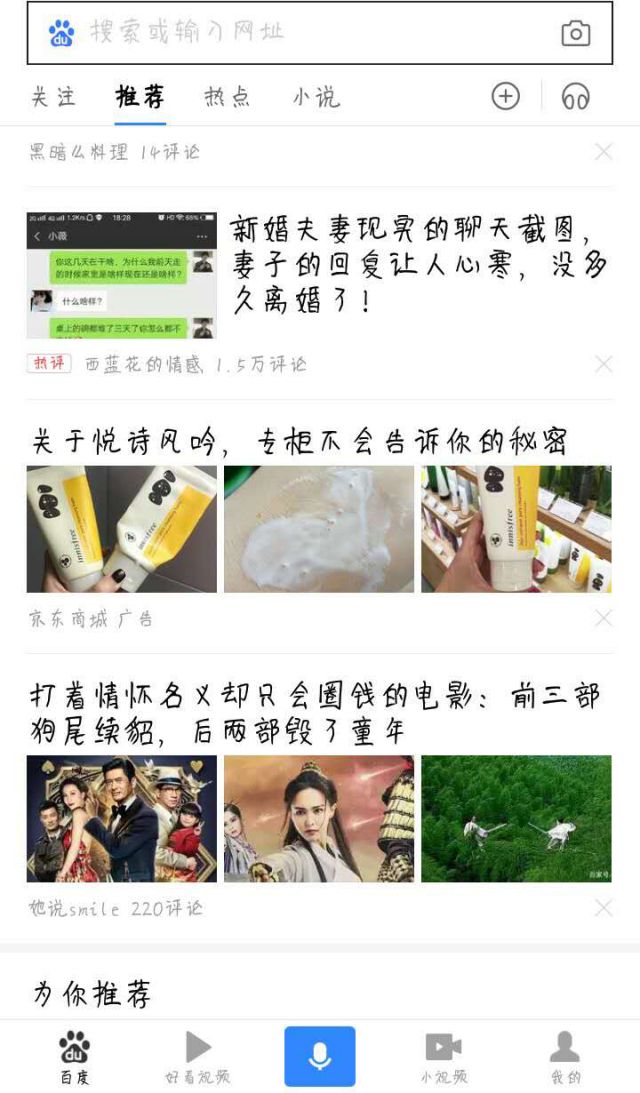Dismiss the 黑暗么料理 article

603,152
